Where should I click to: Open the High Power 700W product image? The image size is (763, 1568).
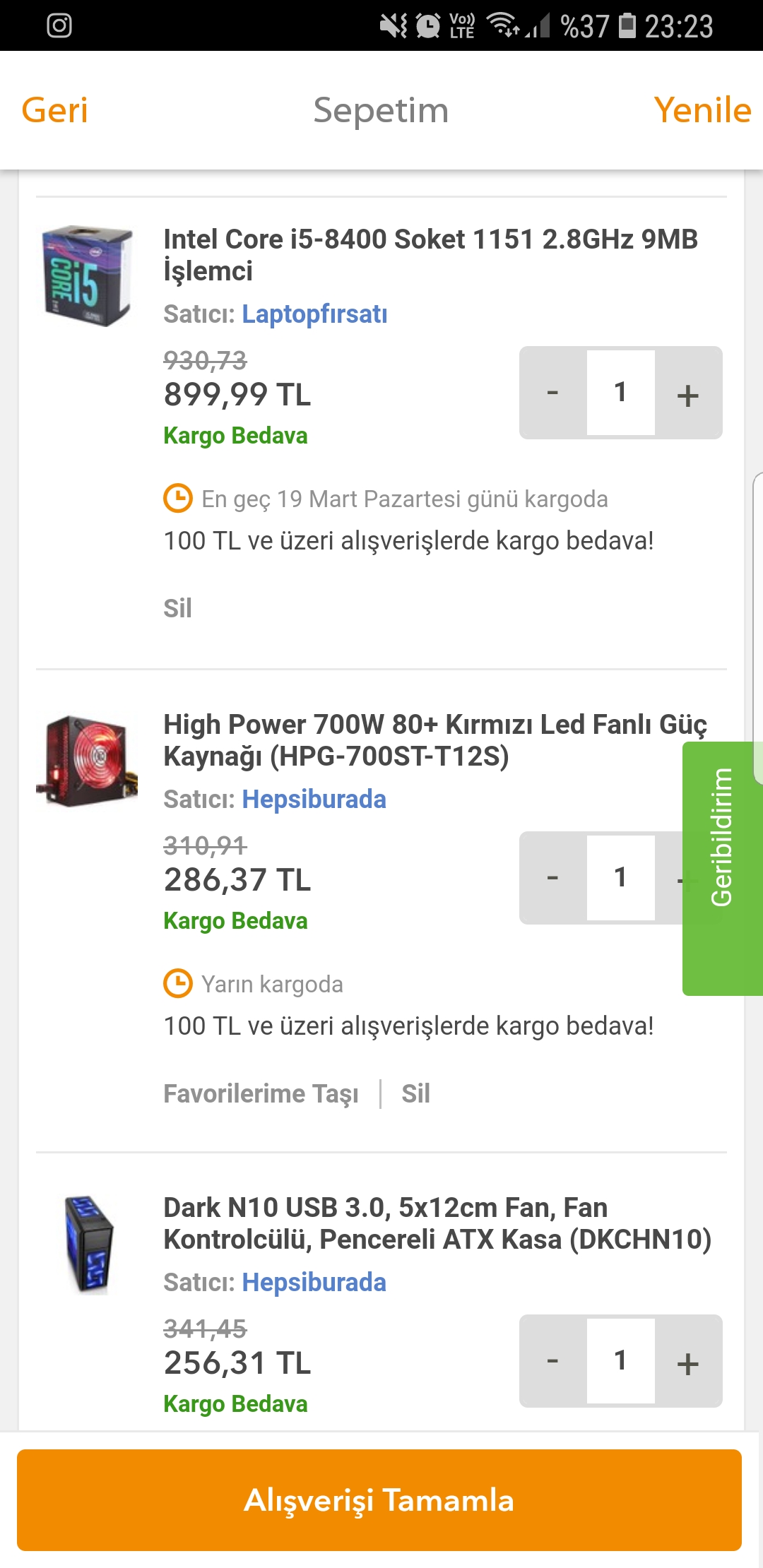(x=87, y=761)
